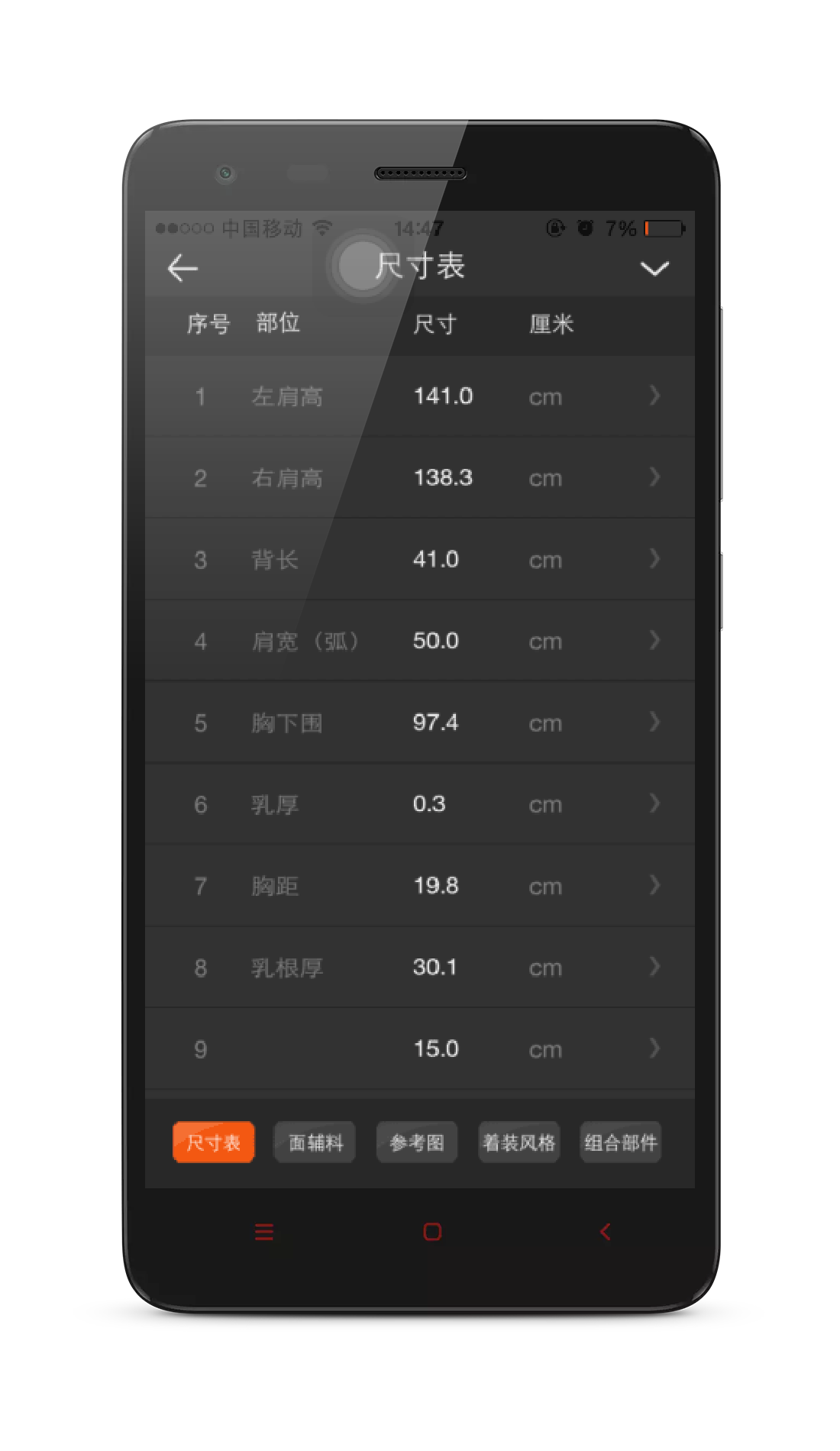
Task: Switch to the 组合部件 tab
Action: [621, 1142]
